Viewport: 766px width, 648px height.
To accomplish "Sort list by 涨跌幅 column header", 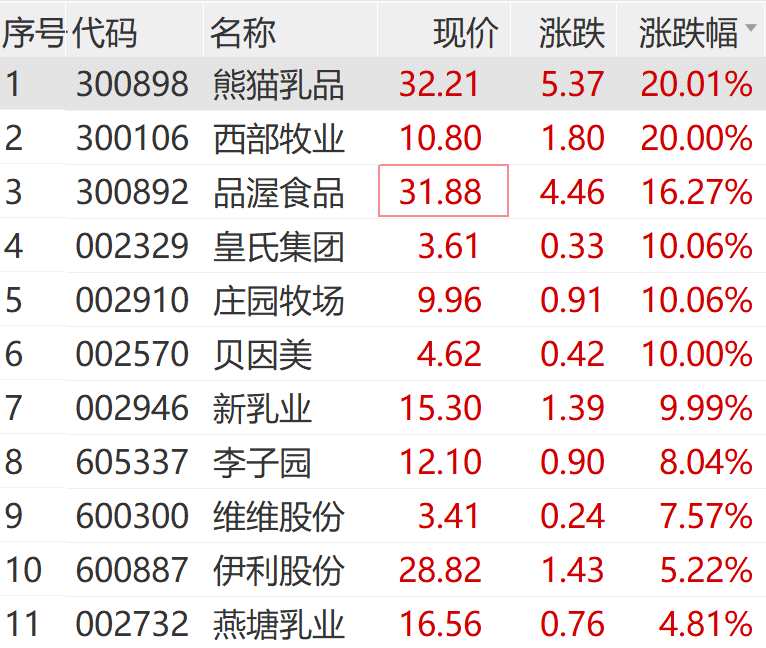I will [x=688, y=33].
